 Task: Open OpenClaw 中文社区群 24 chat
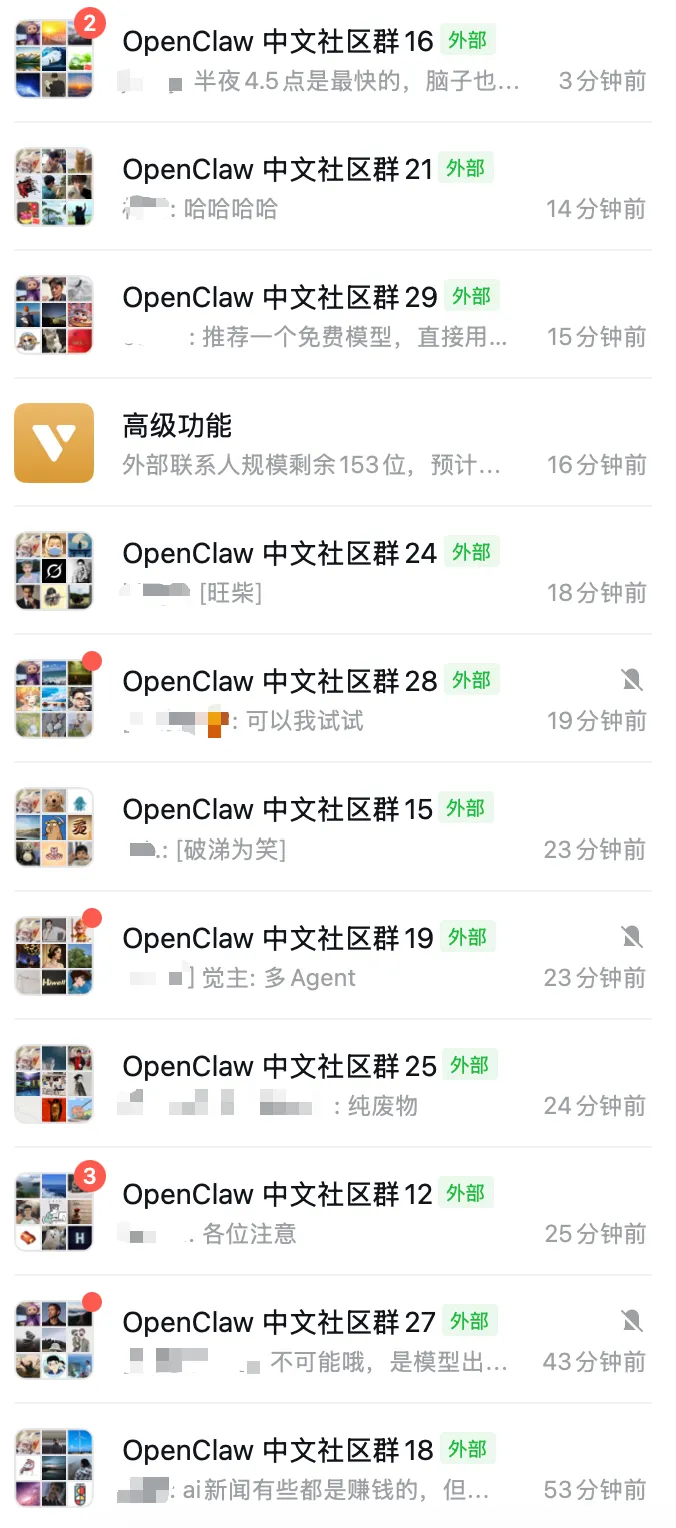(330, 572)
